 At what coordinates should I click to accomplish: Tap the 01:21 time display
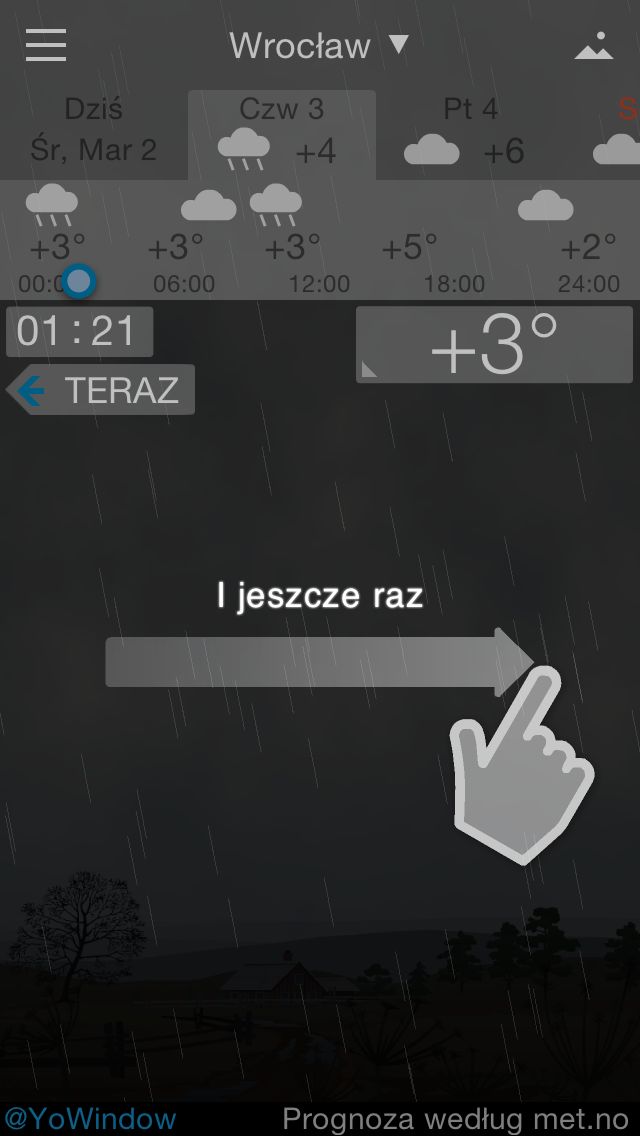coord(79,332)
